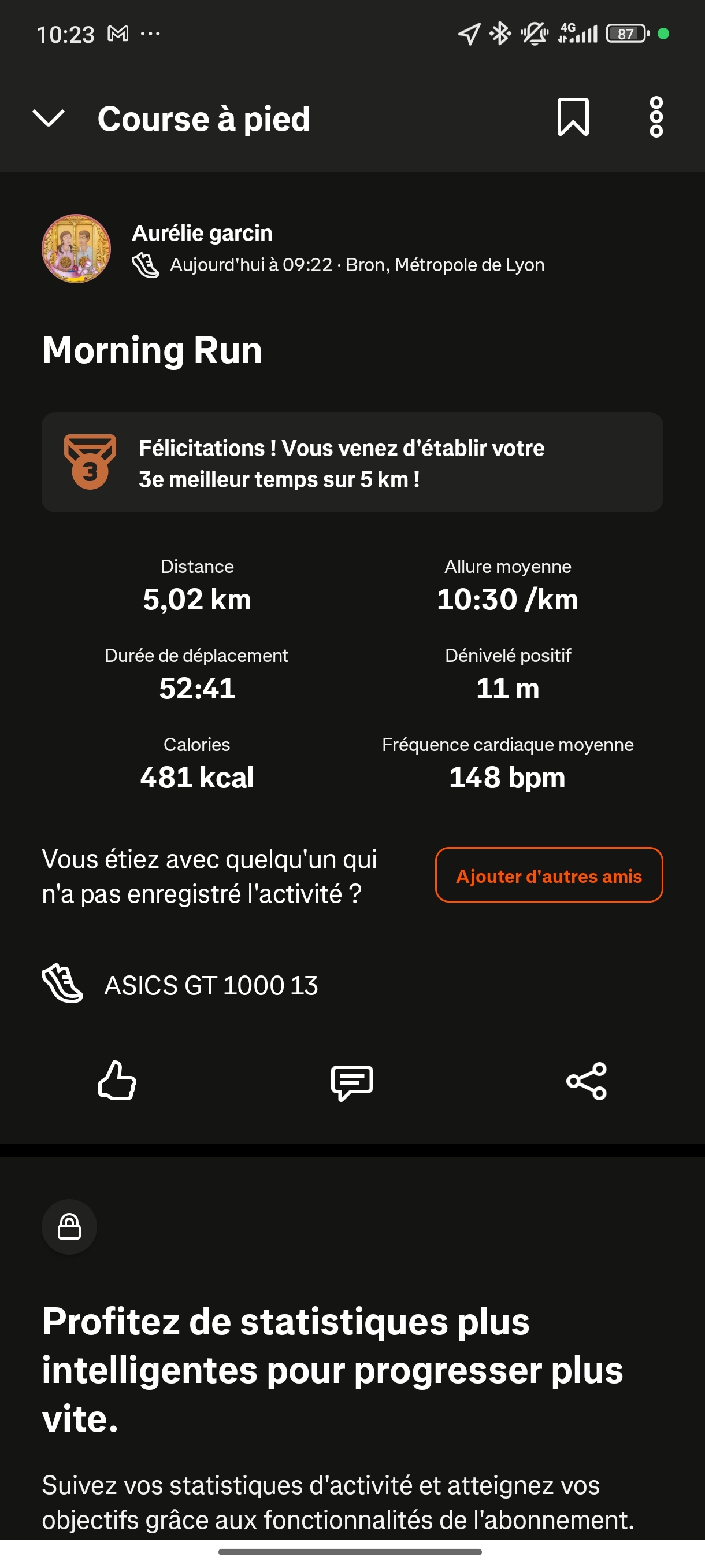Open comments on Morning Run
Image resolution: width=705 pixels, height=1568 pixels.
click(x=351, y=1082)
